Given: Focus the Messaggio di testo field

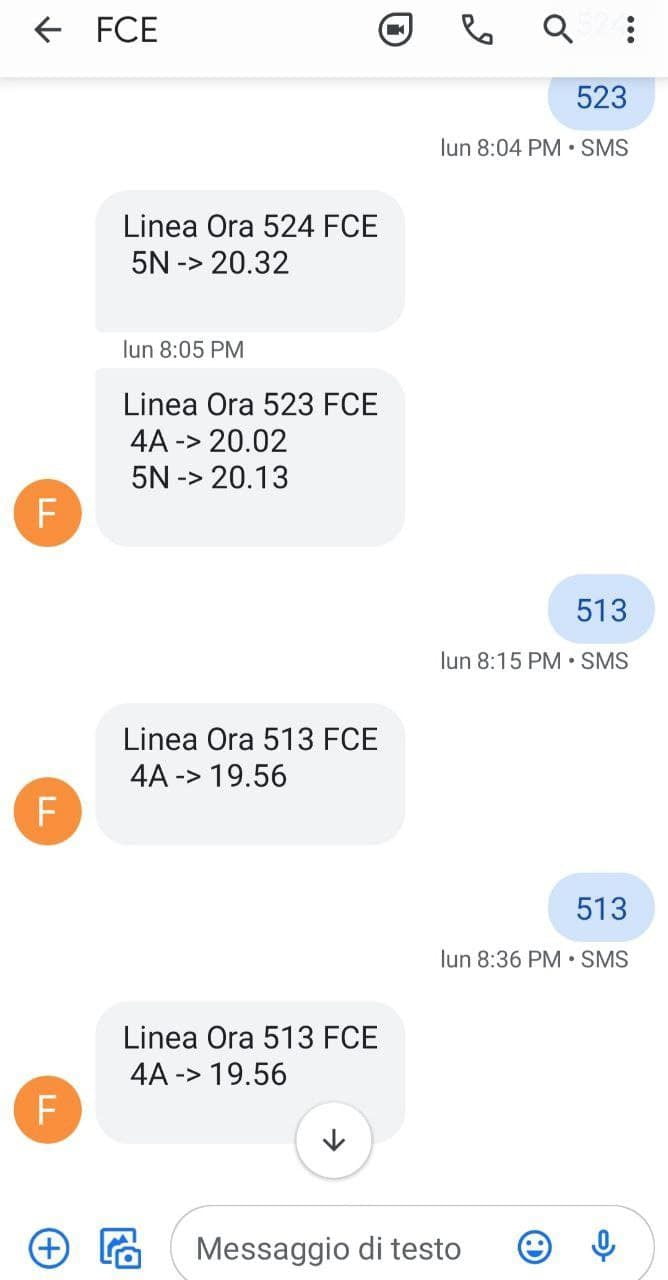Looking at the screenshot, I should coord(330,1248).
